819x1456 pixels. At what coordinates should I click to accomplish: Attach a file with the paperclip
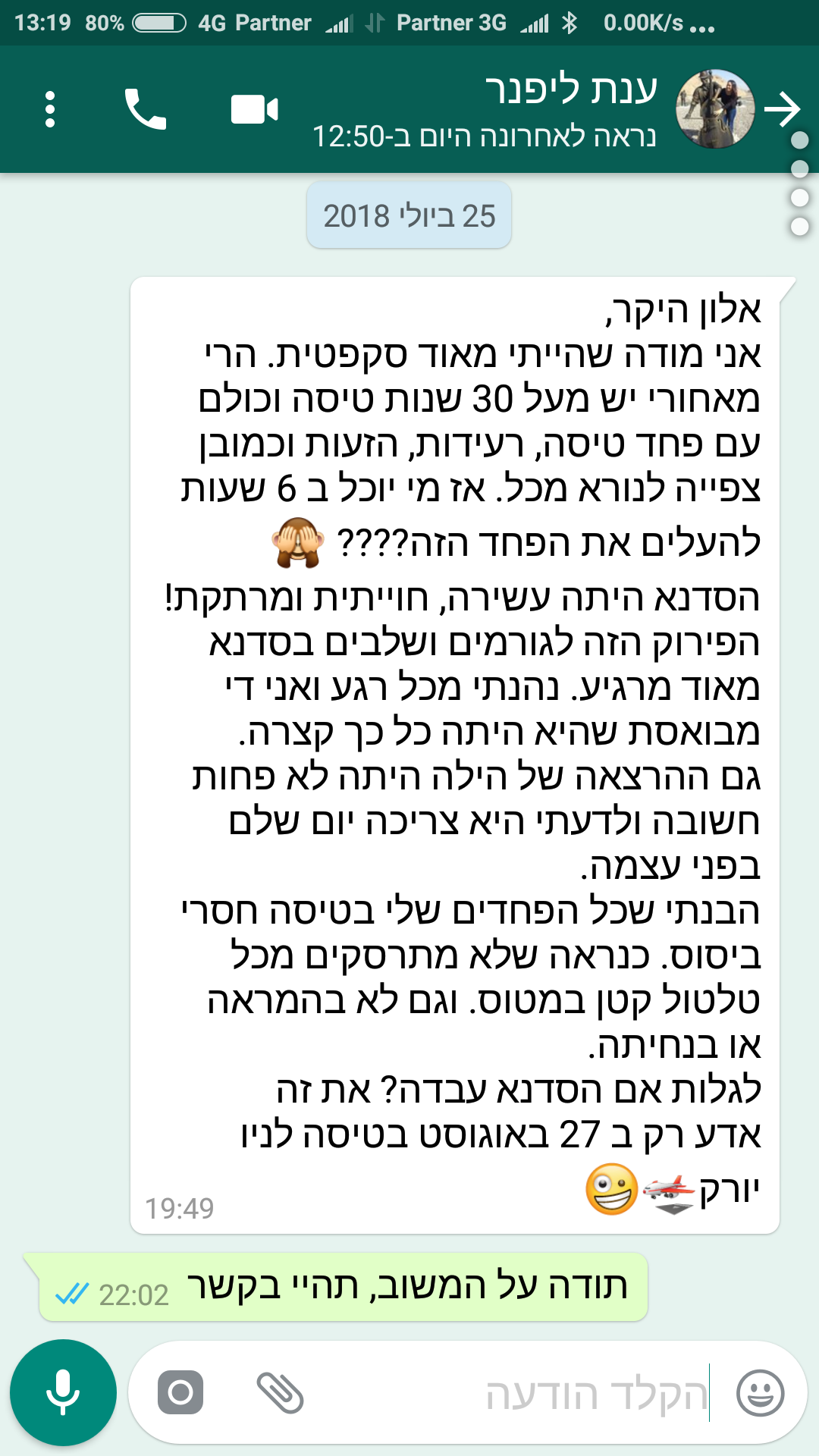coord(280,1393)
